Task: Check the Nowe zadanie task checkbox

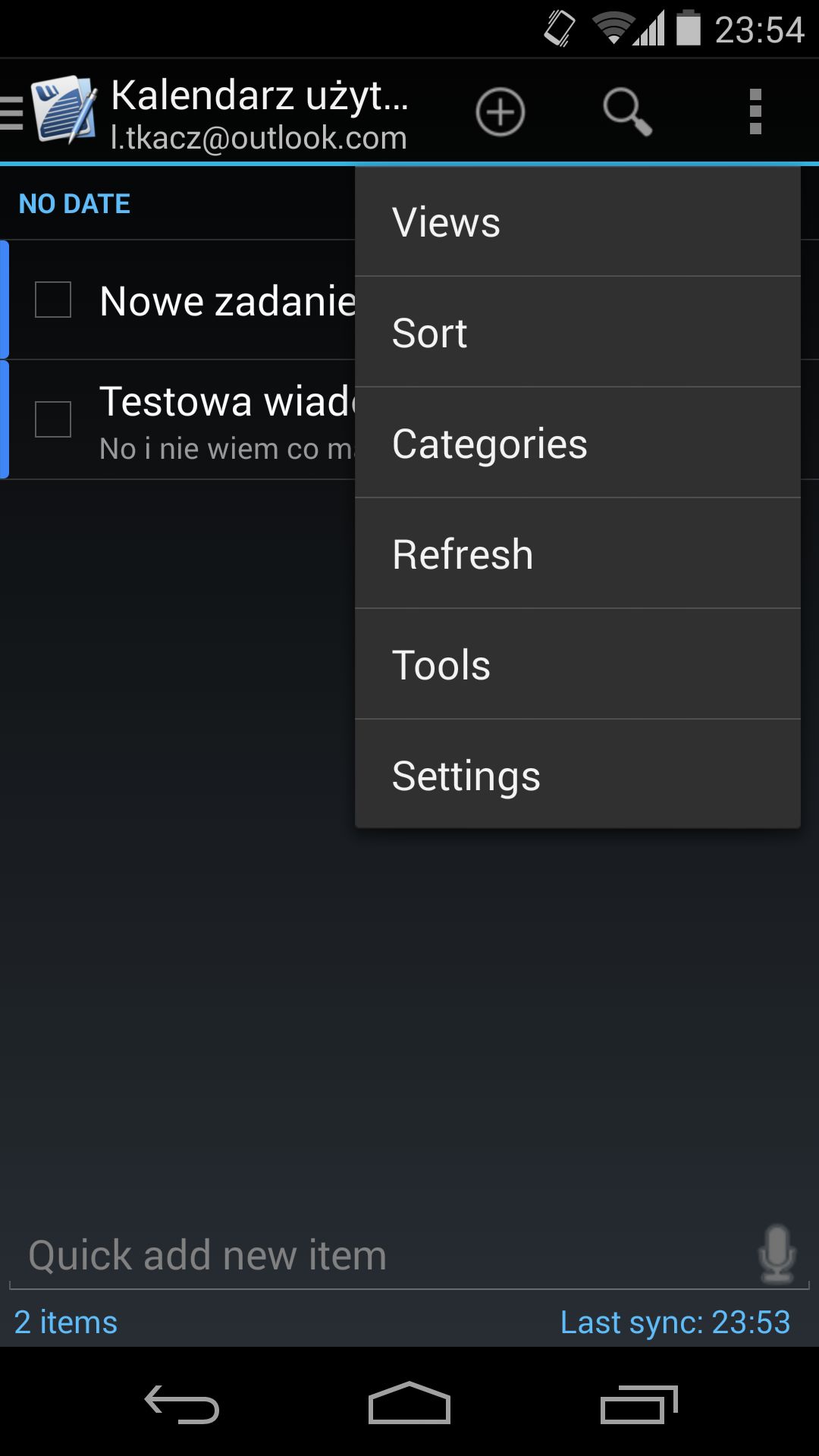Action: tap(53, 300)
